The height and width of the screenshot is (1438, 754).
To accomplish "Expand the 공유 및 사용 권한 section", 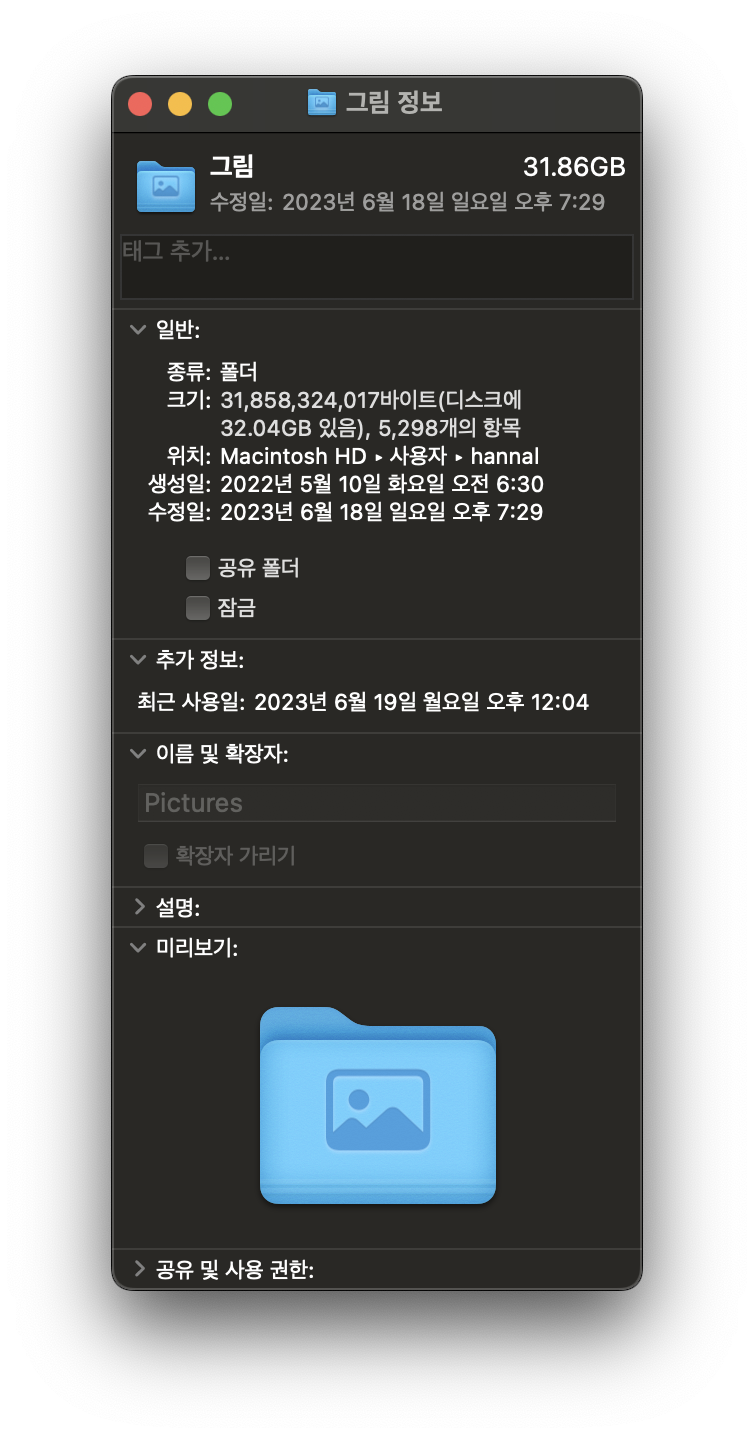I will (x=139, y=1270).
